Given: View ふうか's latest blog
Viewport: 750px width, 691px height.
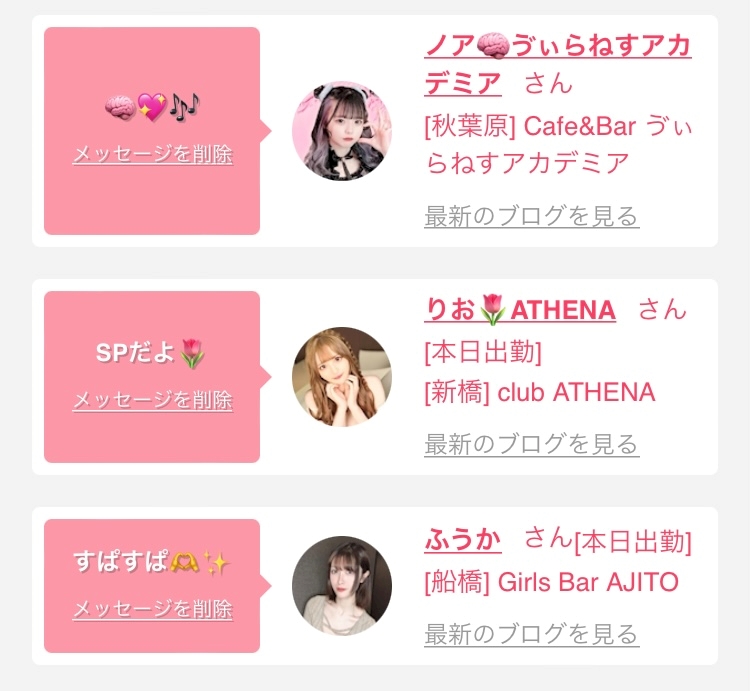Looking at the screenshot, I should pyautogui.click(x=532, y=634).
